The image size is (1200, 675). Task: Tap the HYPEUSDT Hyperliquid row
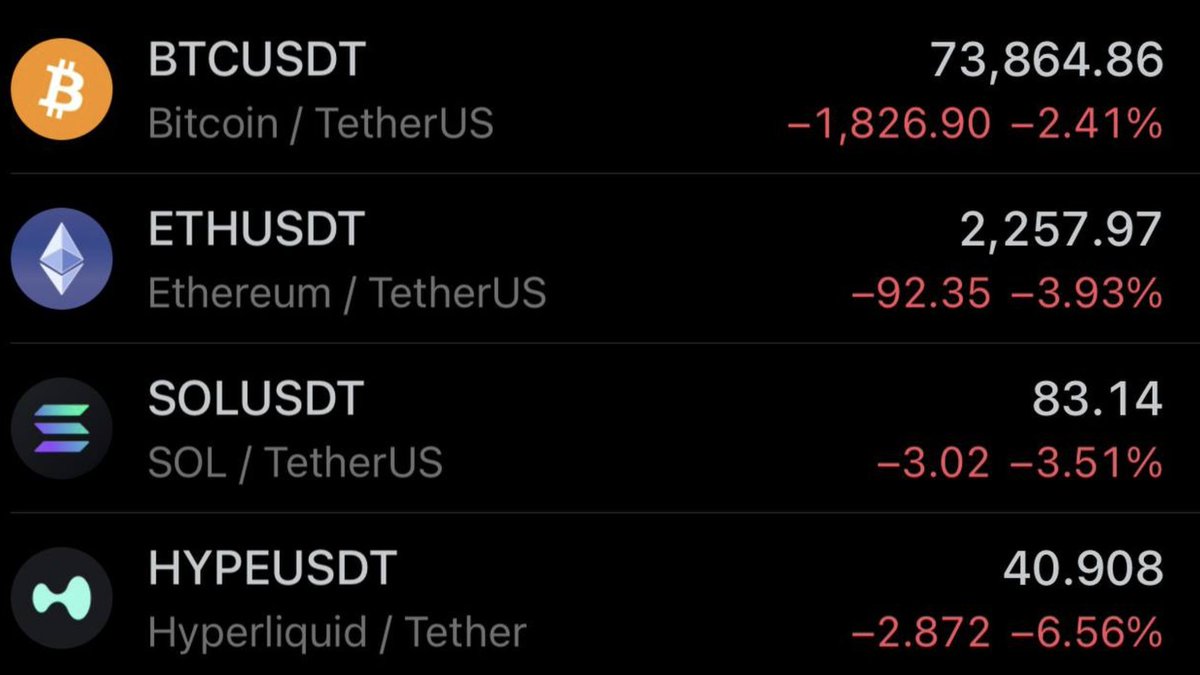coord(600,598)
